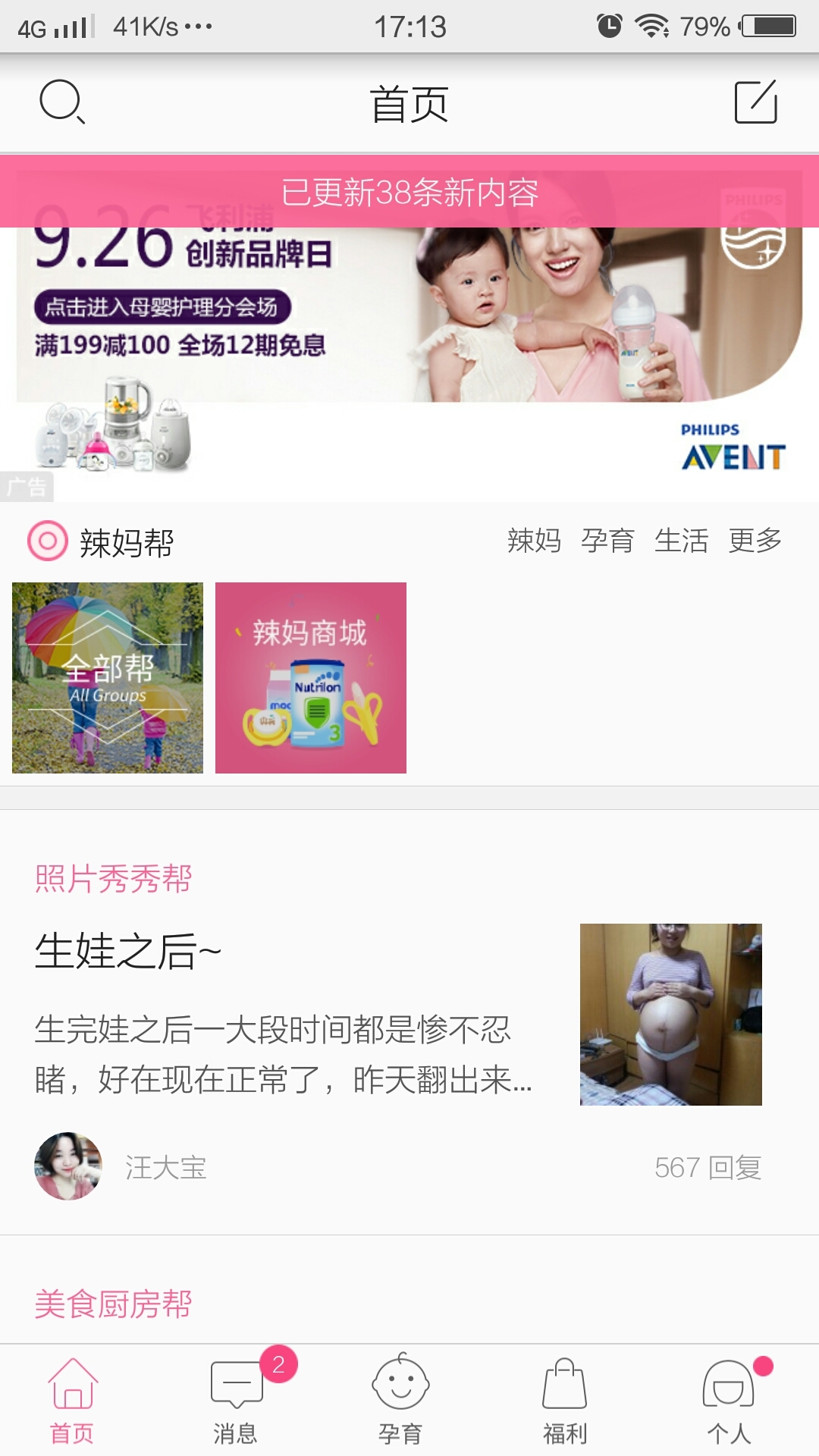Open the 全部帮 All Groups tile

pos(108,678)
